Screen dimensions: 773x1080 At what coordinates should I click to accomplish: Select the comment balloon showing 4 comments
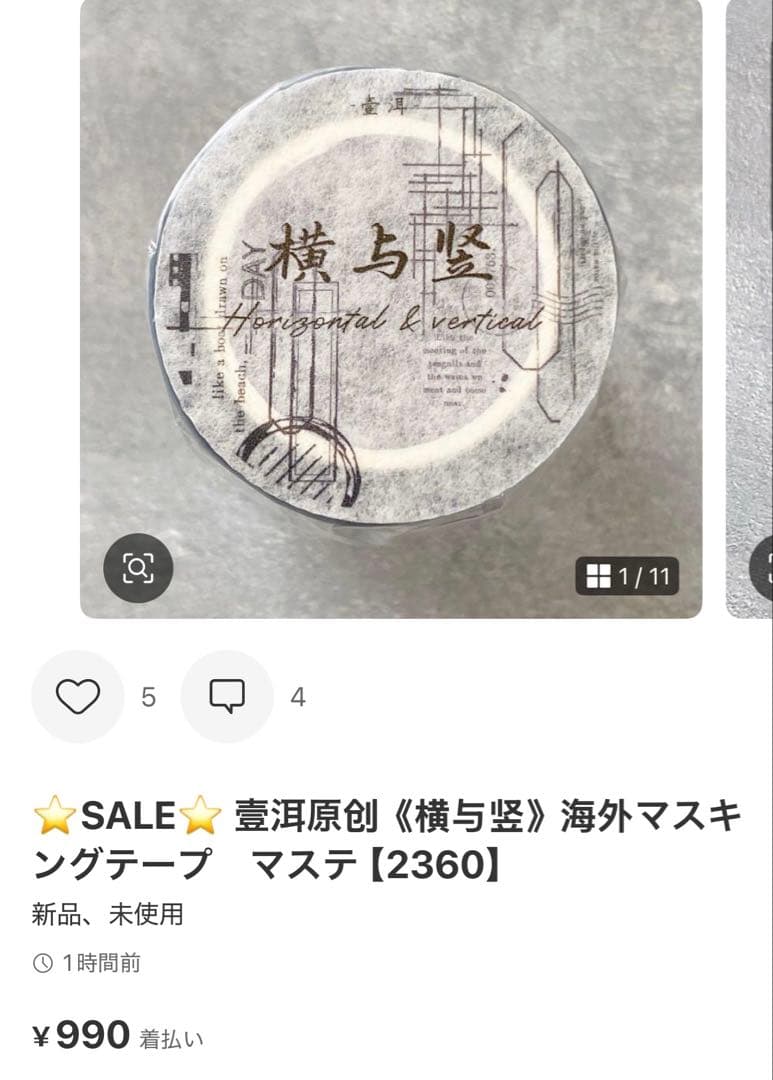tap(226, 694)
